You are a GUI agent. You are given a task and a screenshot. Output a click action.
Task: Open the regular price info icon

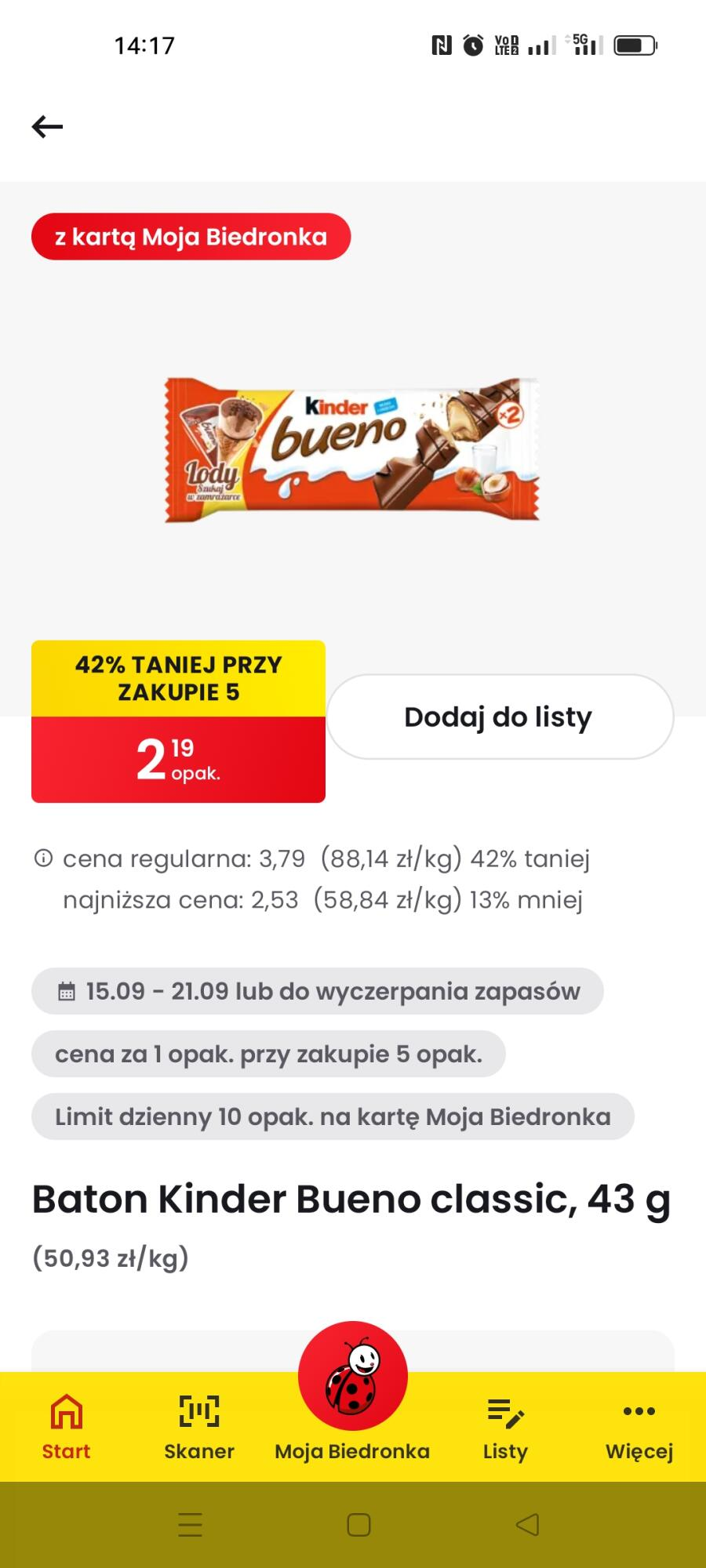coord(43,858)
